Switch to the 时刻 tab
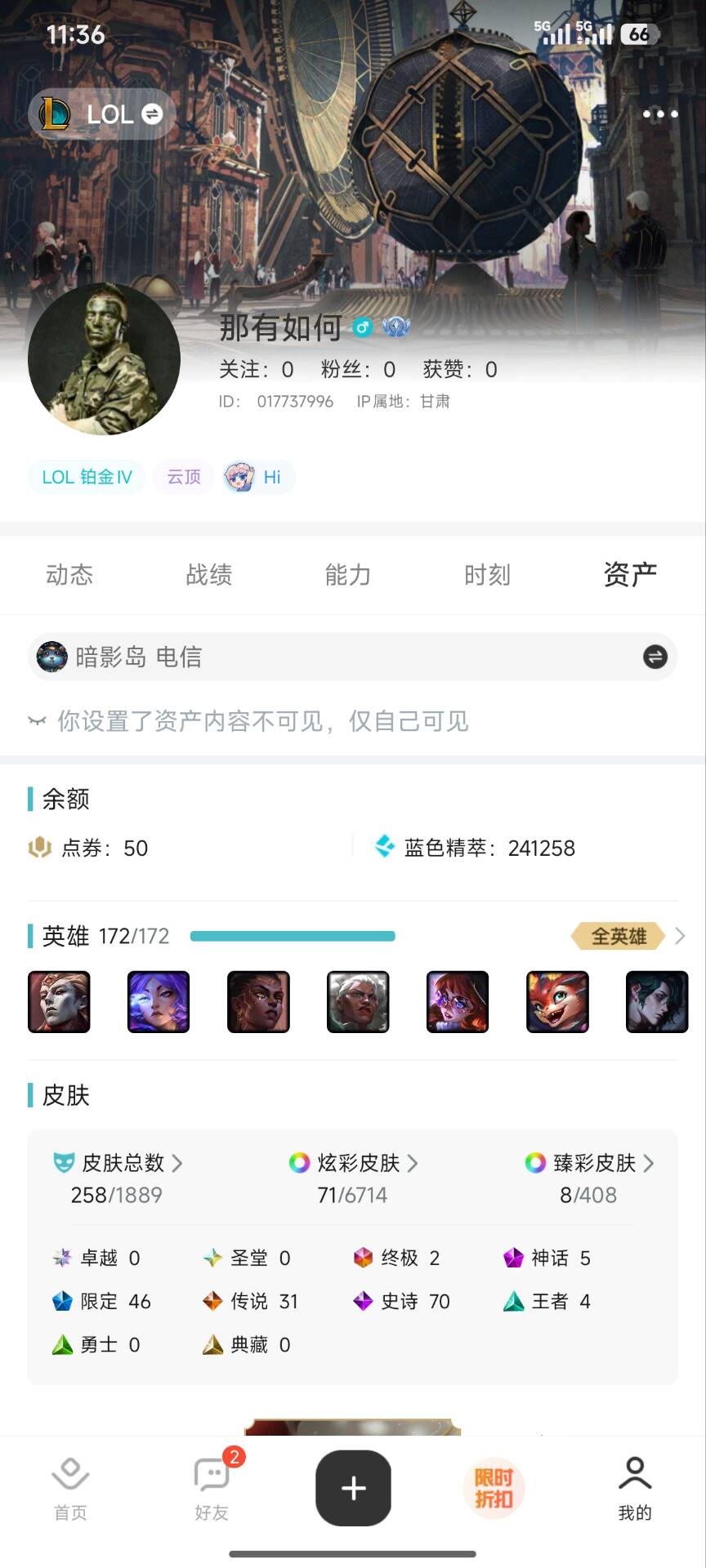 [488, 575]
